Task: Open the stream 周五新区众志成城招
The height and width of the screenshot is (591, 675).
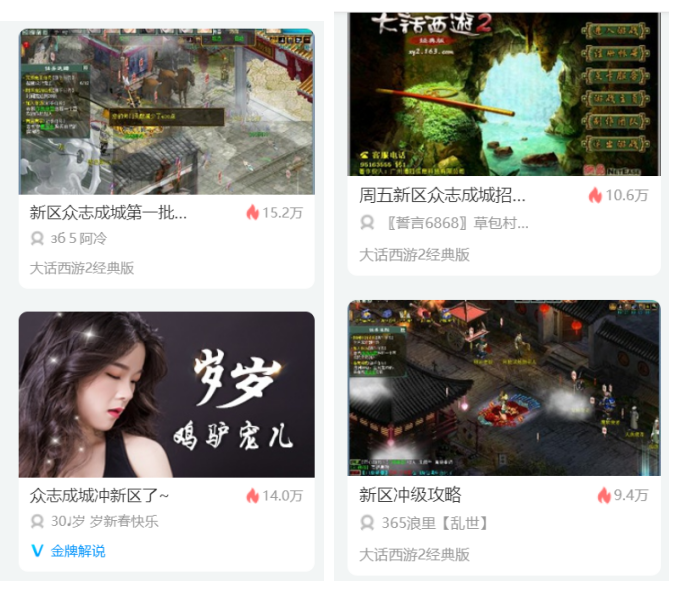Action: pos(503,95)
